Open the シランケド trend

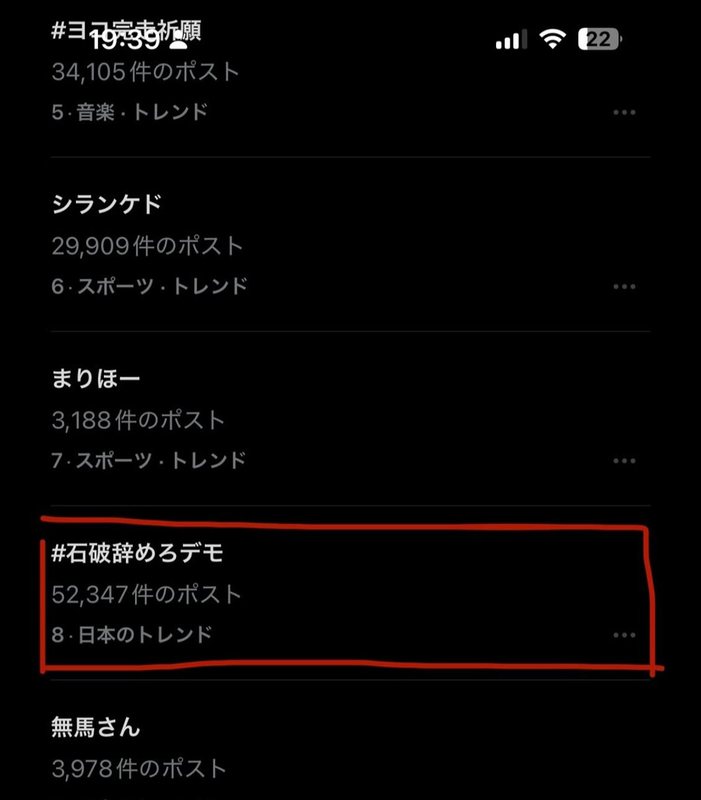coord(107,205)
